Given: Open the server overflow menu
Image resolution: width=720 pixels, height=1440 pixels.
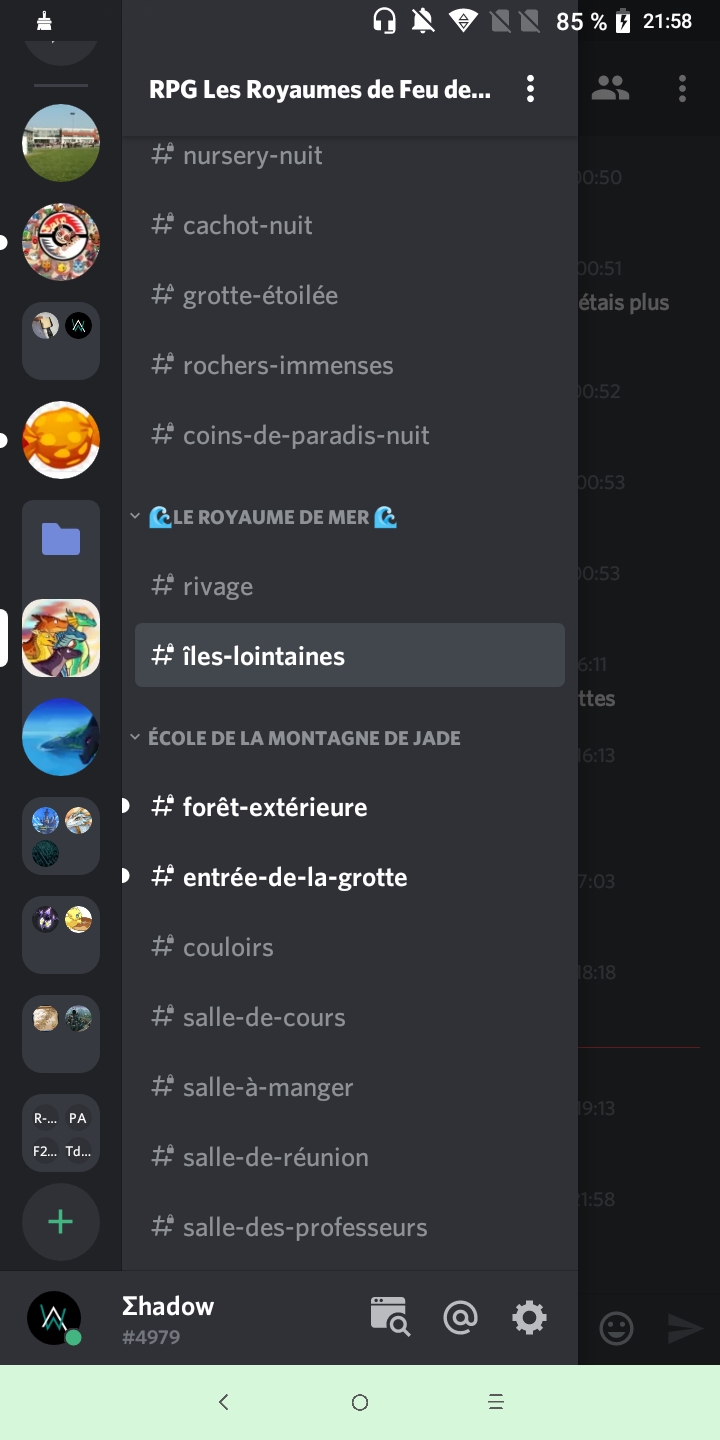Looking at the screenshot, I should point(530,89).
